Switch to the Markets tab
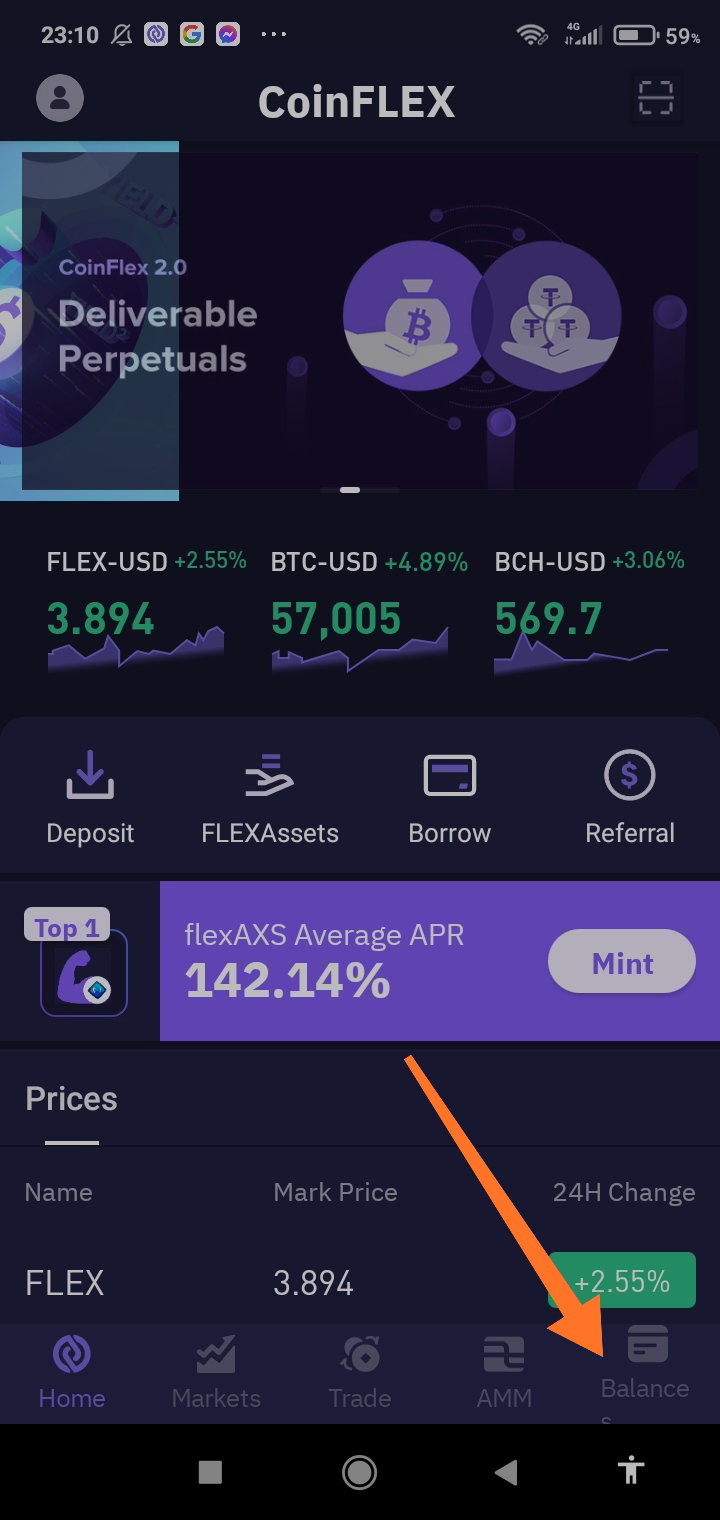 pos(216,1373)
